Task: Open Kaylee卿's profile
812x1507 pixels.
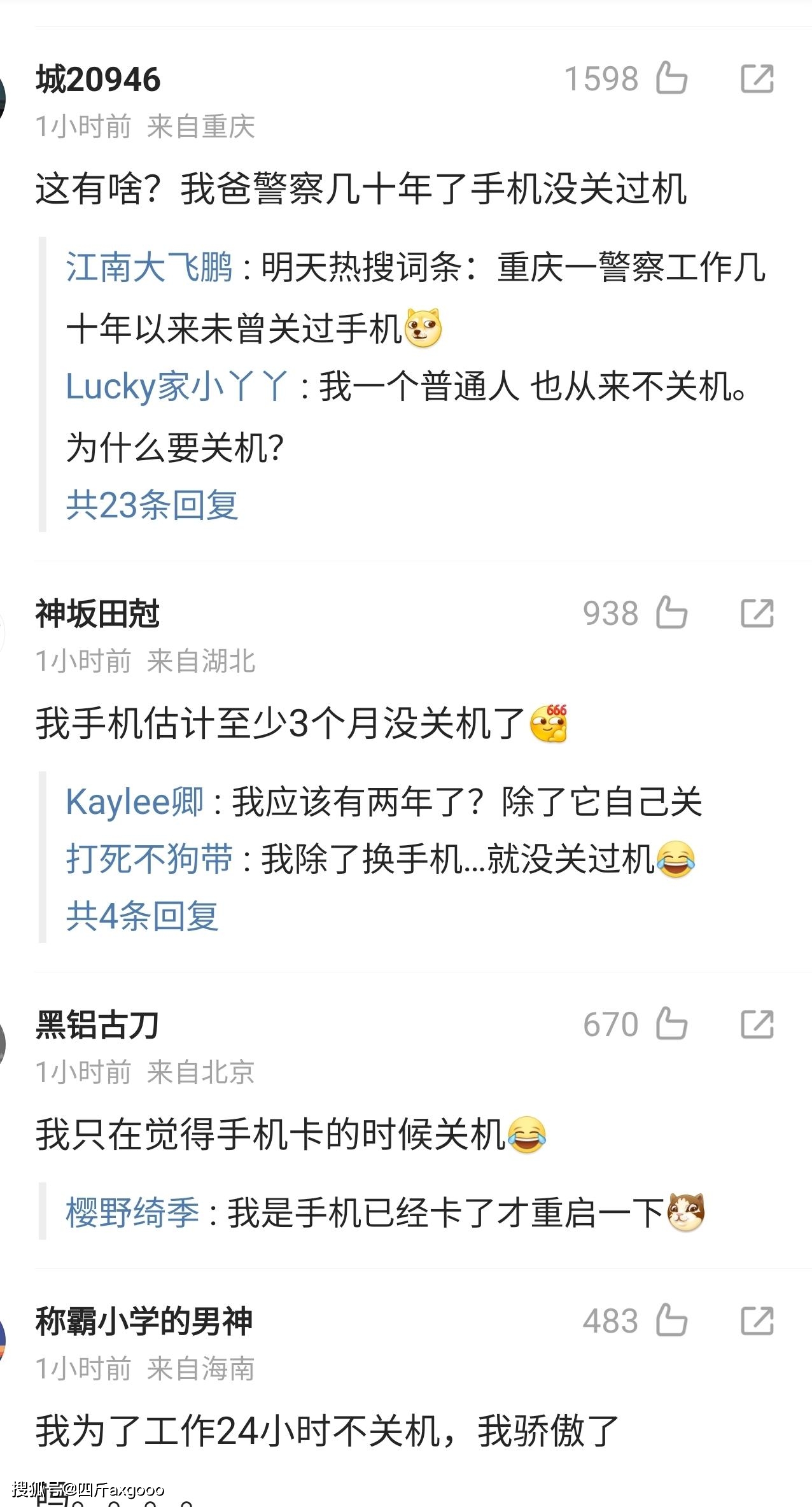Action: click(134, 801)
